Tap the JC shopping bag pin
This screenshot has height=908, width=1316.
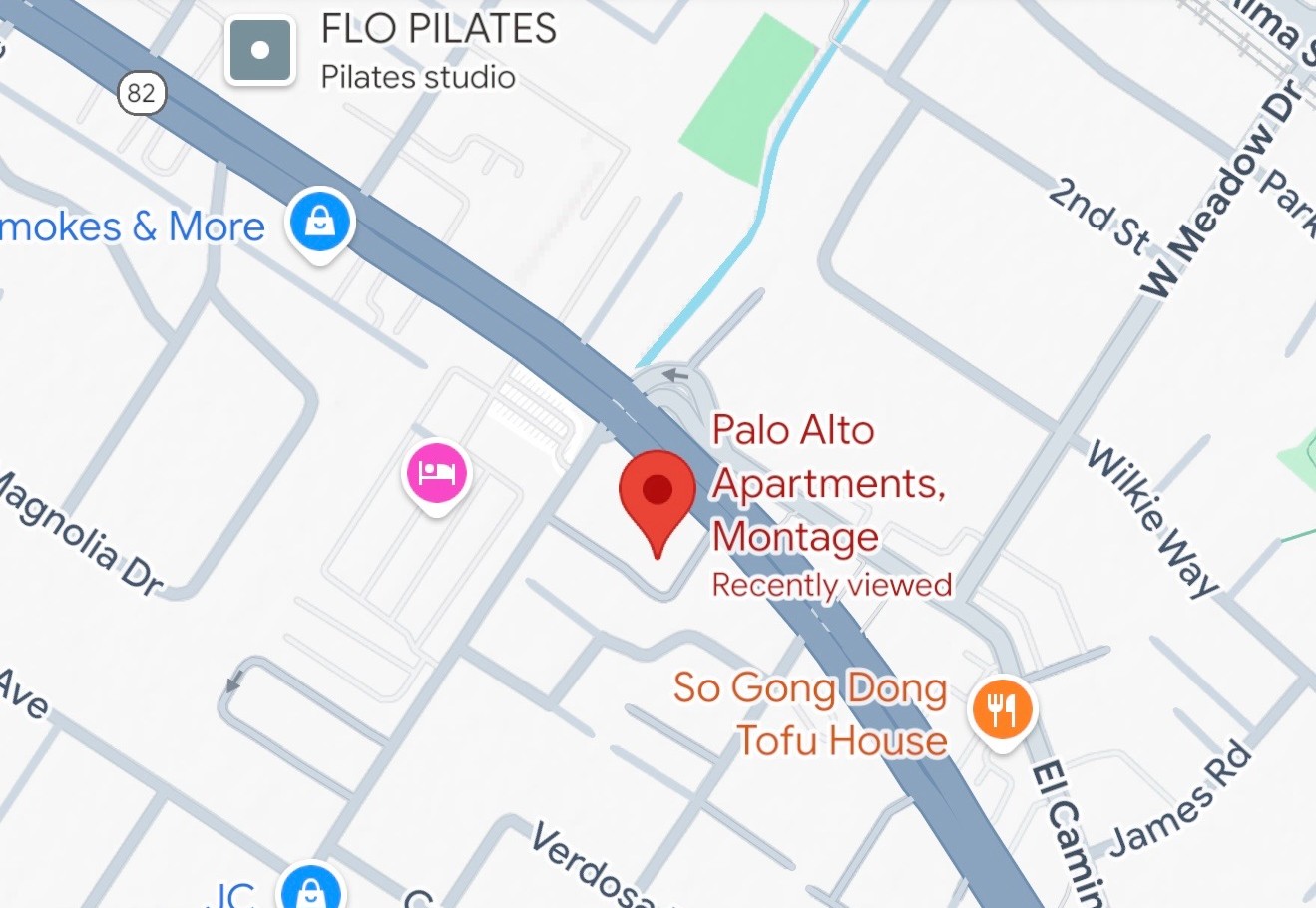click(x=311, y=890)
